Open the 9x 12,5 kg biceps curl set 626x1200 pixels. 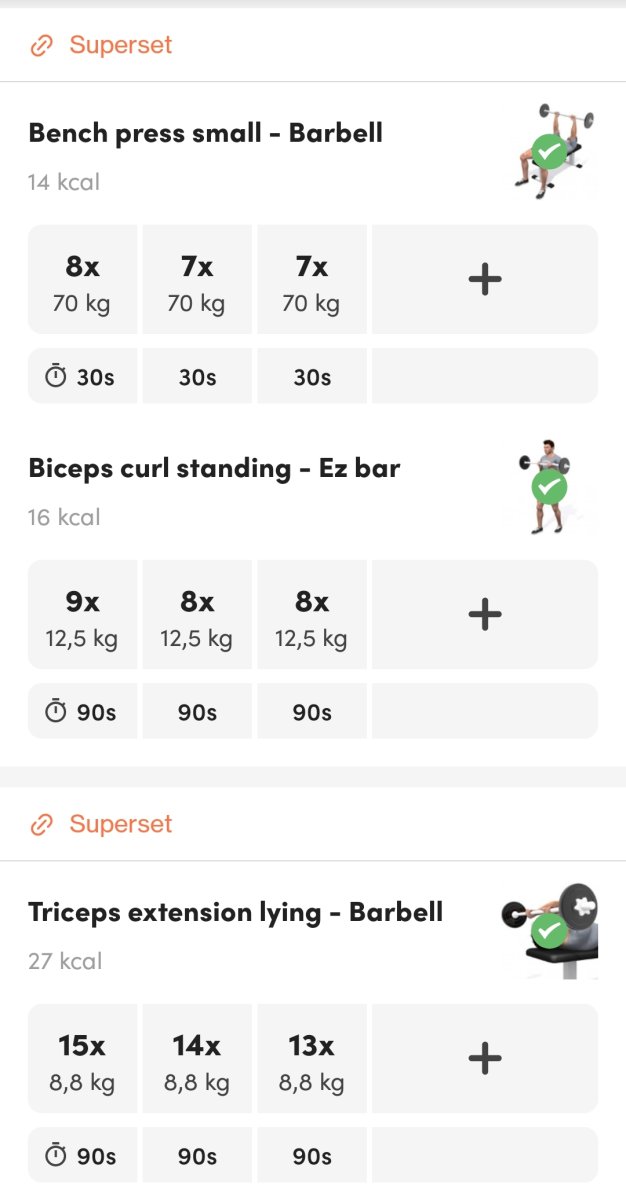coord(82,614)
